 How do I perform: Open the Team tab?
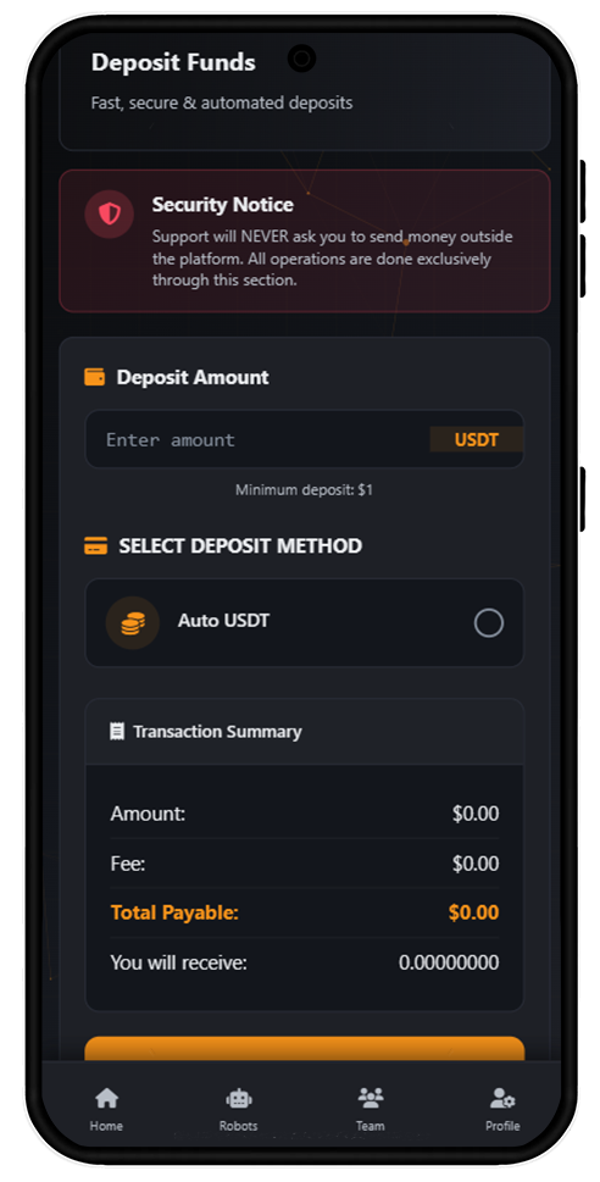[370, 1110]
